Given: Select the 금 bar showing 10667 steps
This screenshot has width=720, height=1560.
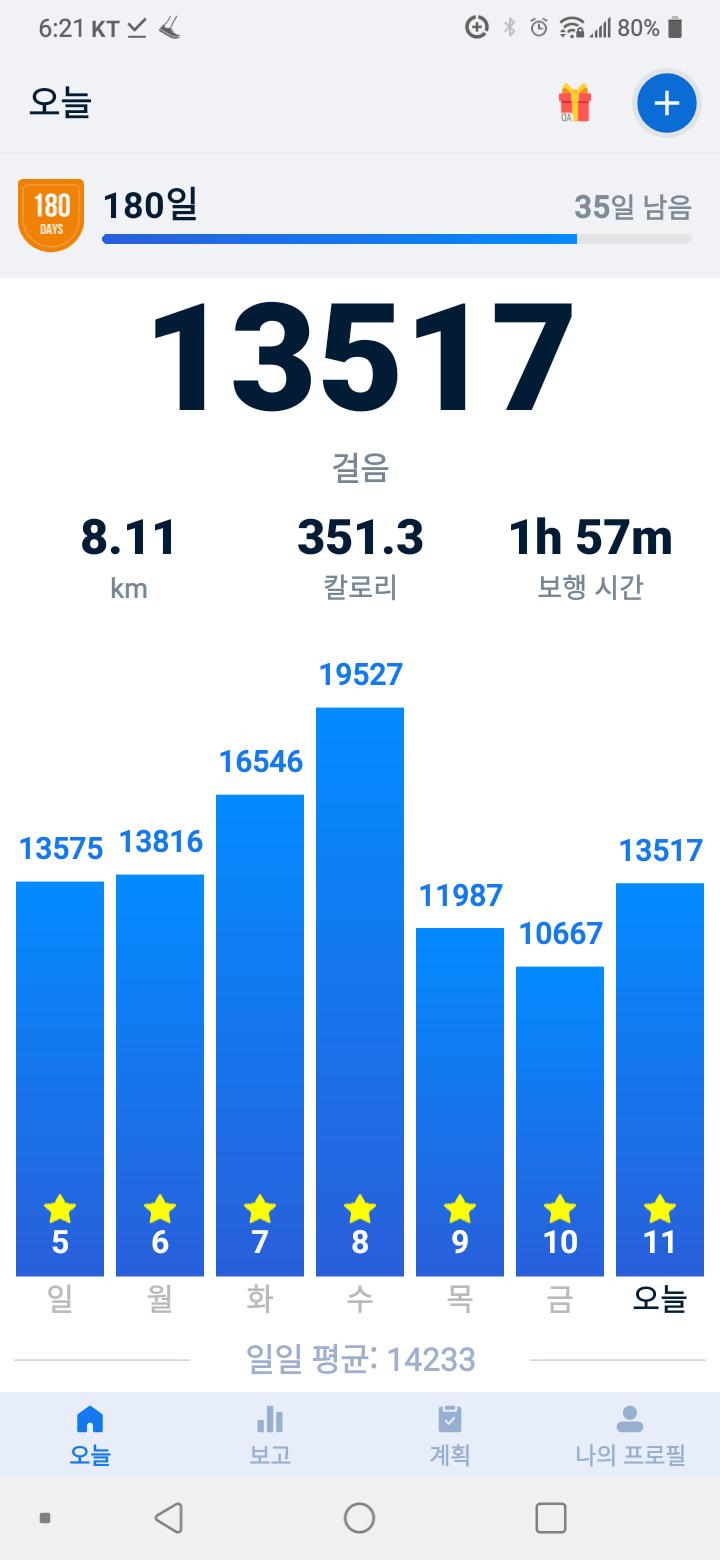Looking at the screenshot, I should pos(560,1120).
